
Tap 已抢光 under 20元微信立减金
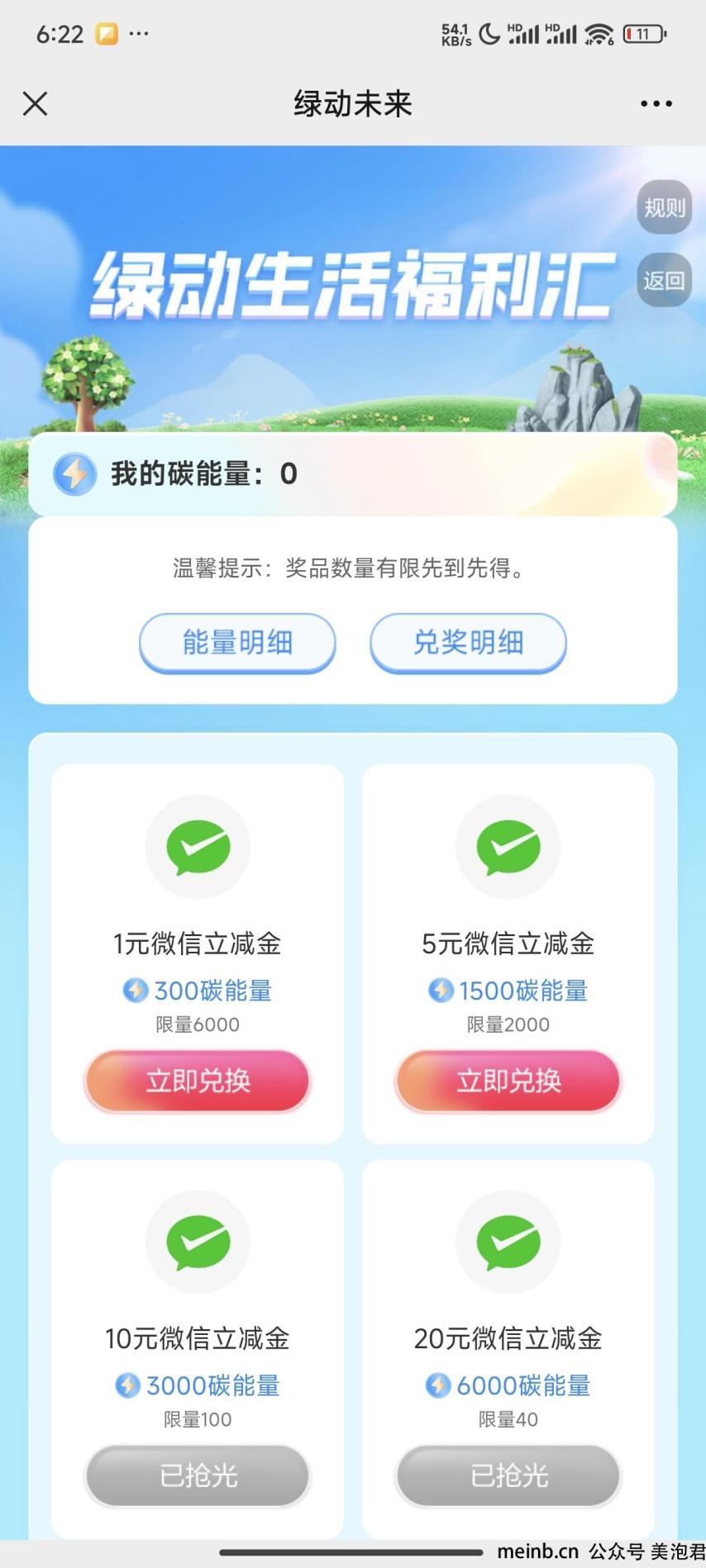pos(508,1475)
